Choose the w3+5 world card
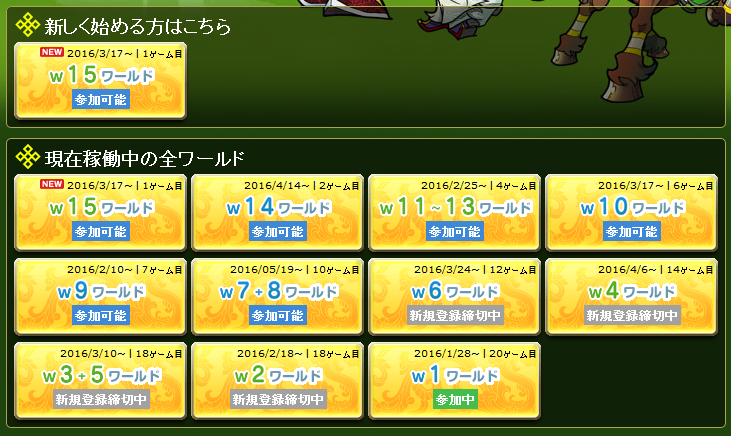The width and height of the screenshot is (731, 436). tap(100, 380)
